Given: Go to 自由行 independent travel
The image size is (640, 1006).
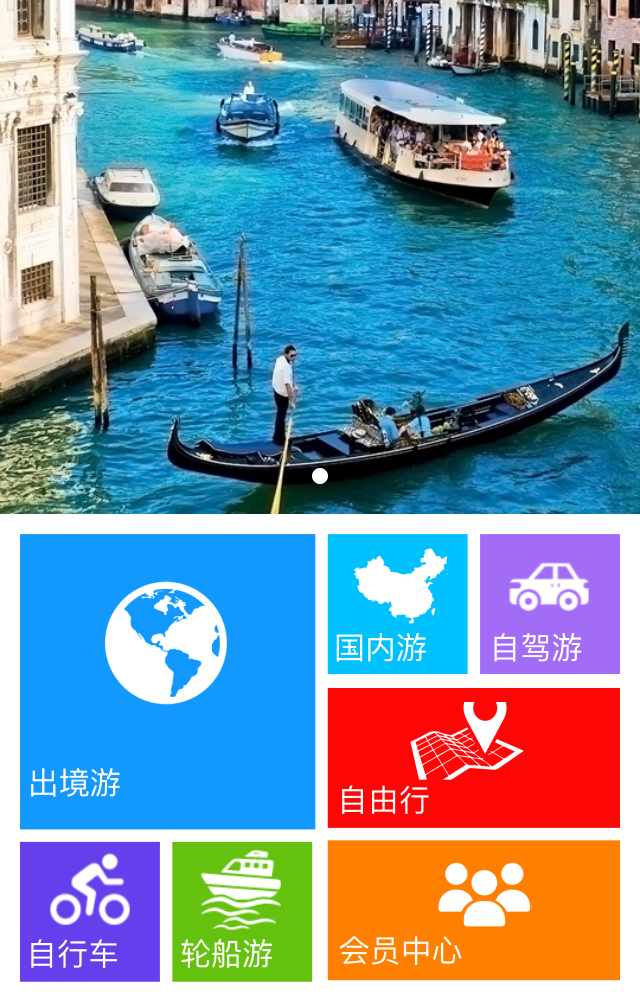Looking at the screenshot, I should pos(473,757).
